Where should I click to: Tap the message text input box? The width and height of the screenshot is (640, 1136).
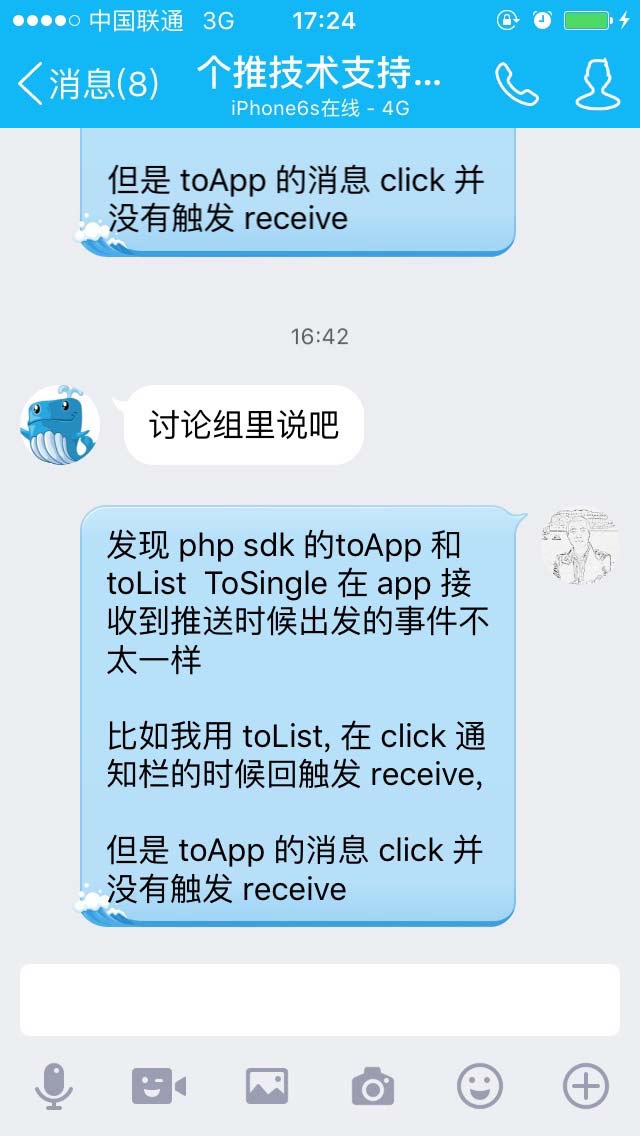pyautogui.click(x=320, y=999)
